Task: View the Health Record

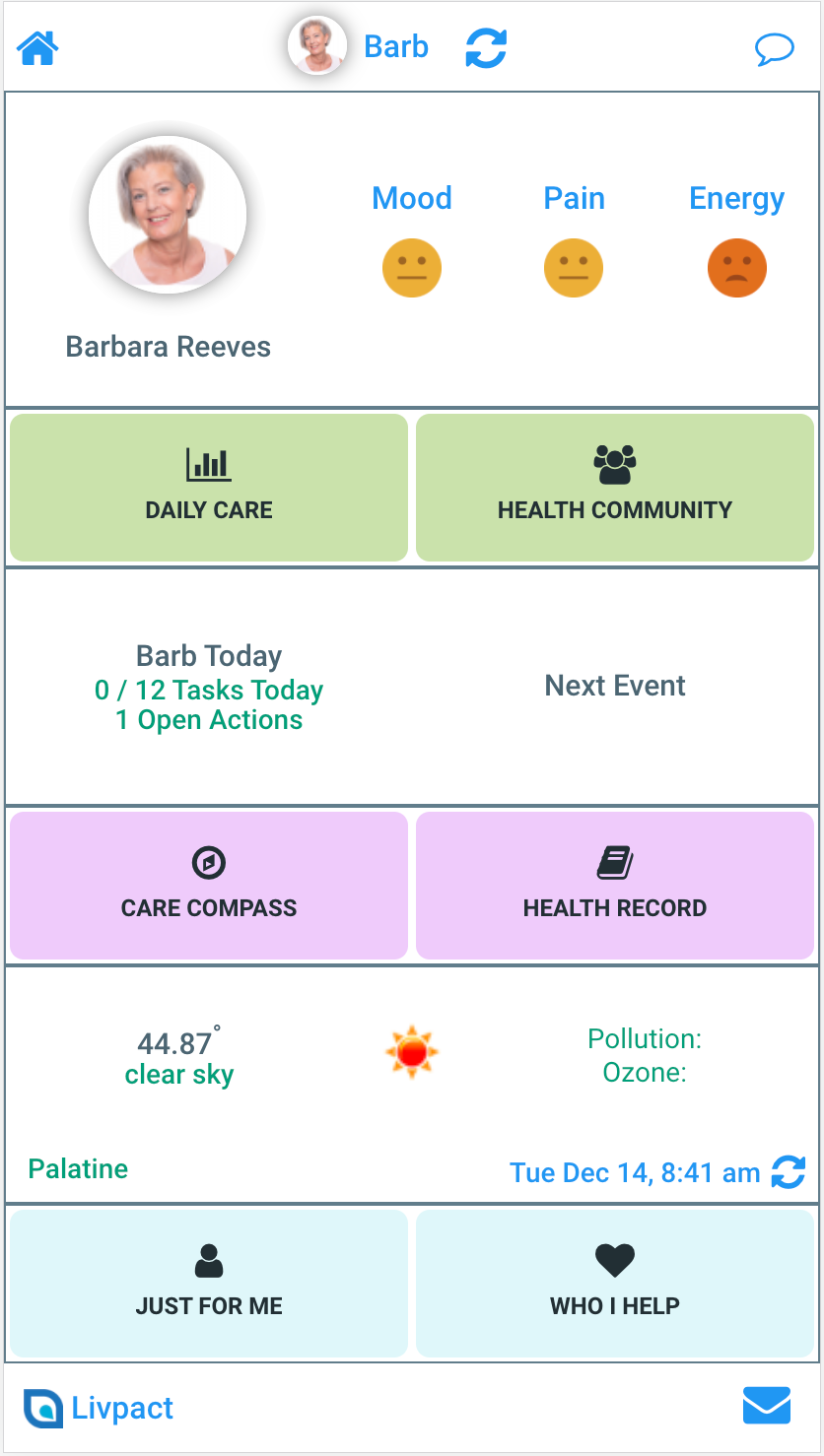Action: (x=615, y=886)
